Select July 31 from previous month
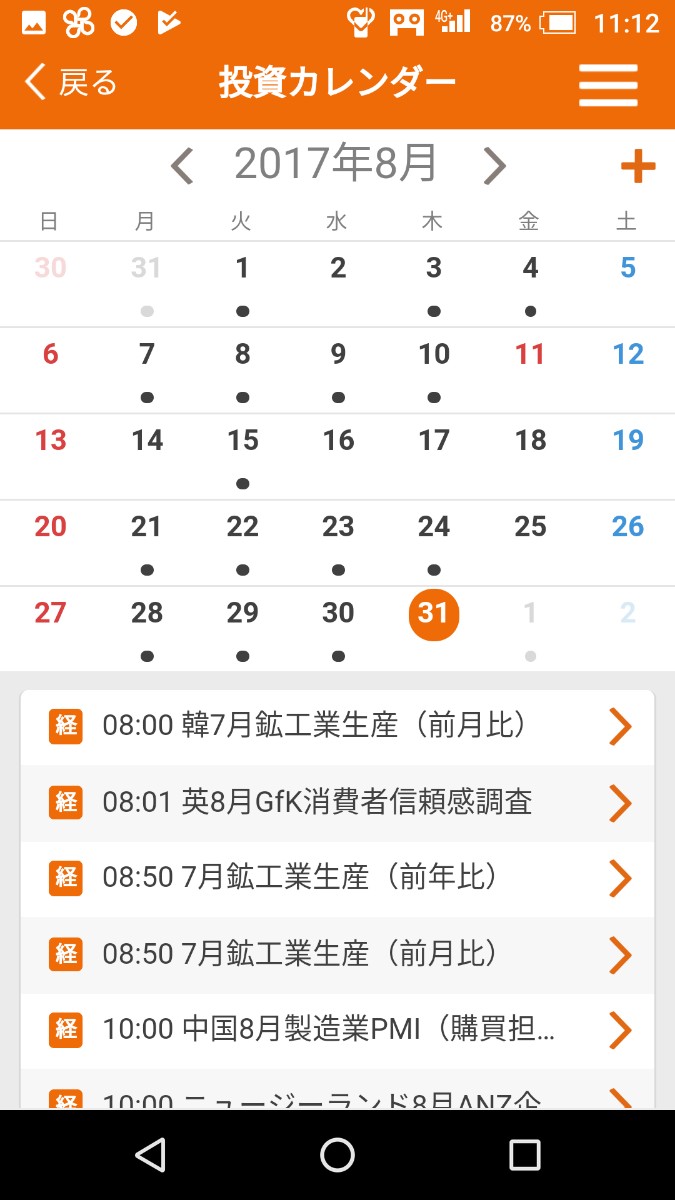The image size is (675, 1200). click(147, 280)
